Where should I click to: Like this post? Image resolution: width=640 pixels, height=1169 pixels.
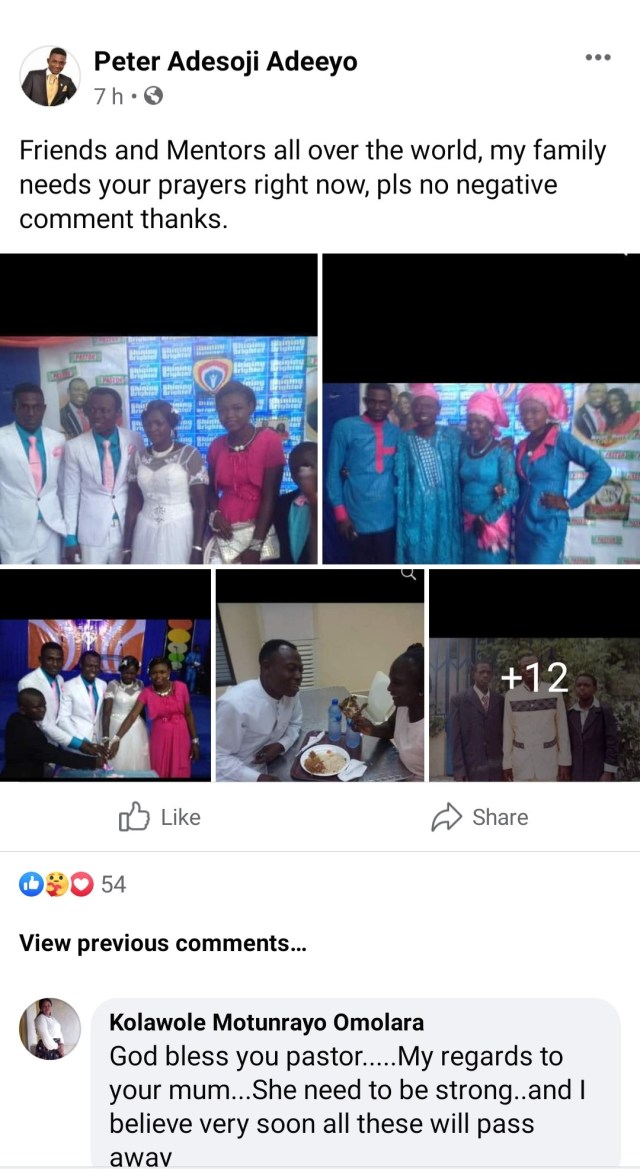[x=160, y=817]
